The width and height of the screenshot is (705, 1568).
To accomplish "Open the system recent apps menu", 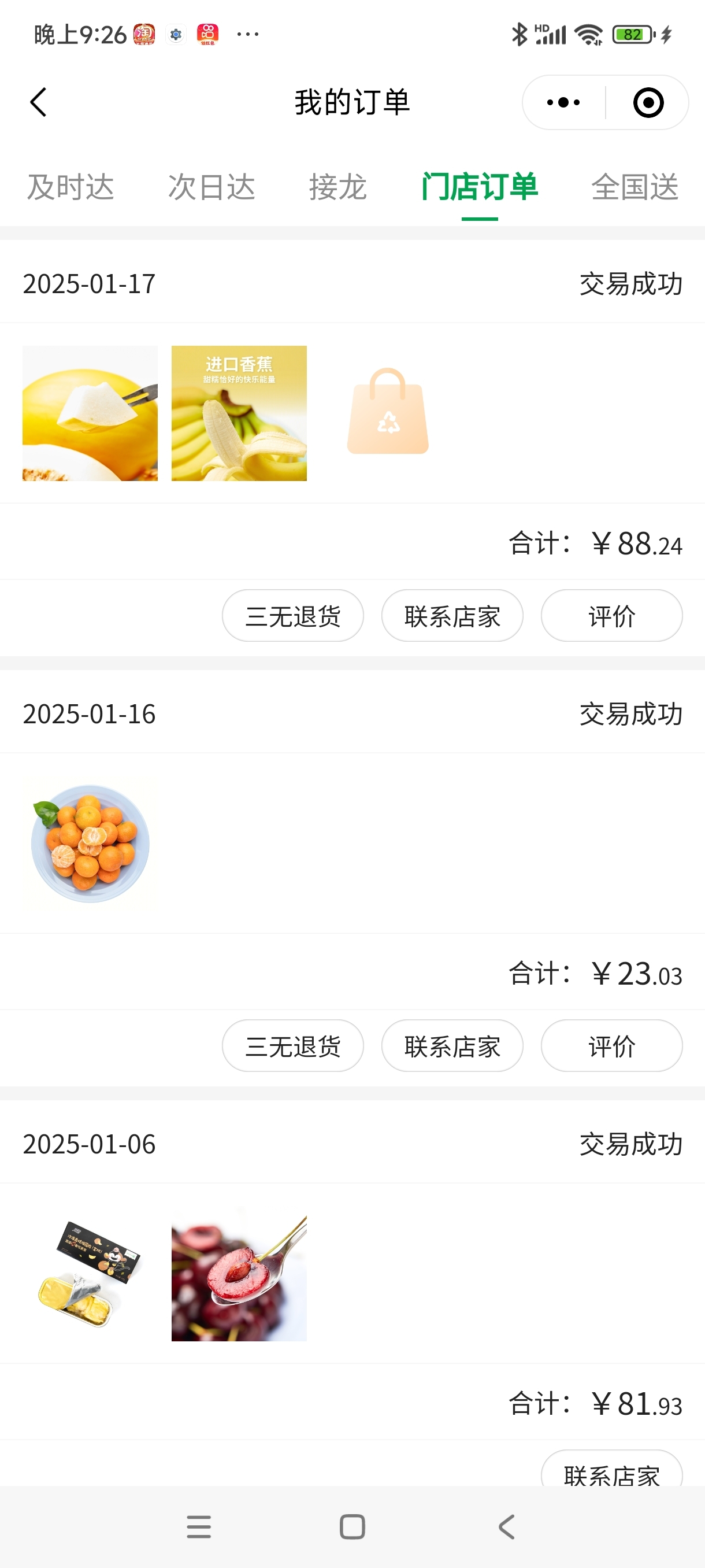I will pos(199,1526).
